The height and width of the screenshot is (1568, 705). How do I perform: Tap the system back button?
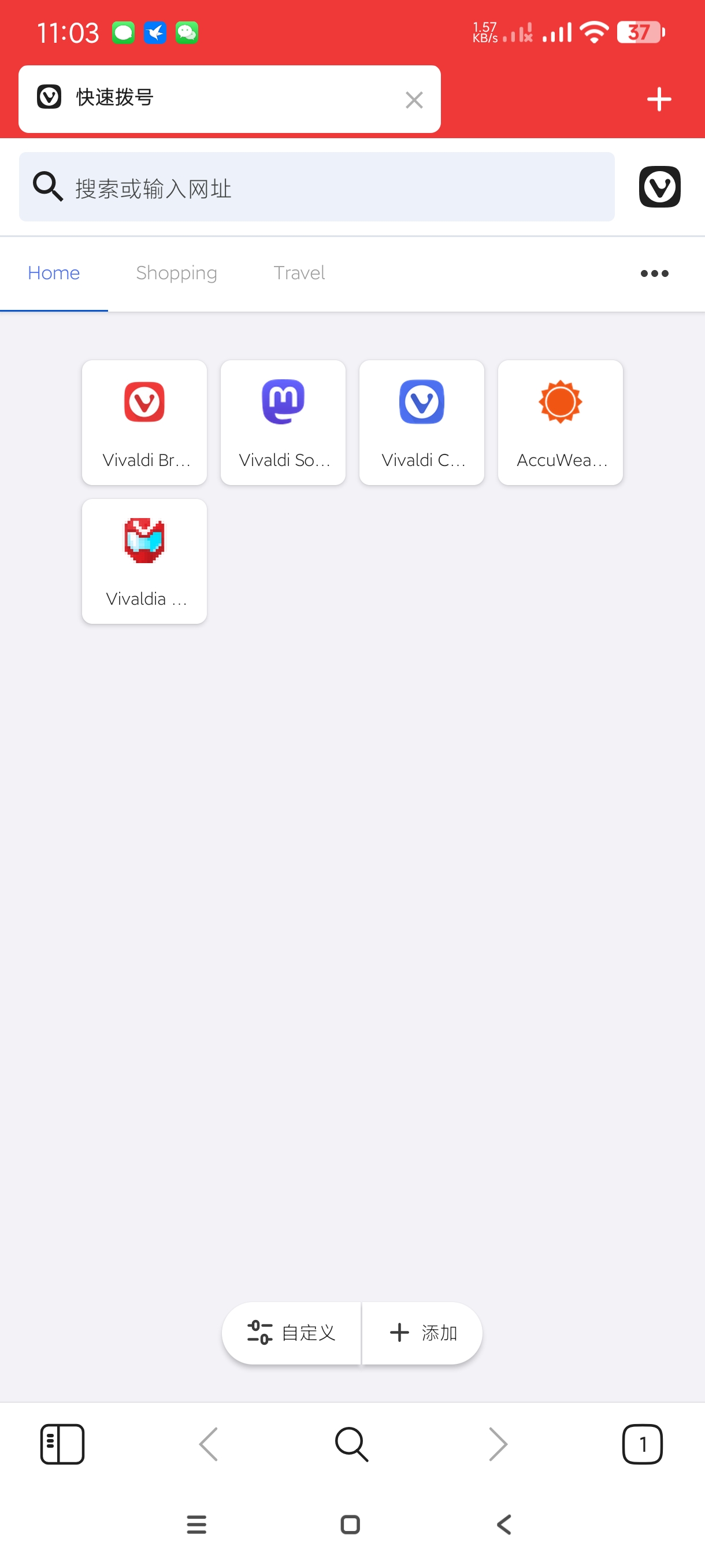coord(504,1524)
